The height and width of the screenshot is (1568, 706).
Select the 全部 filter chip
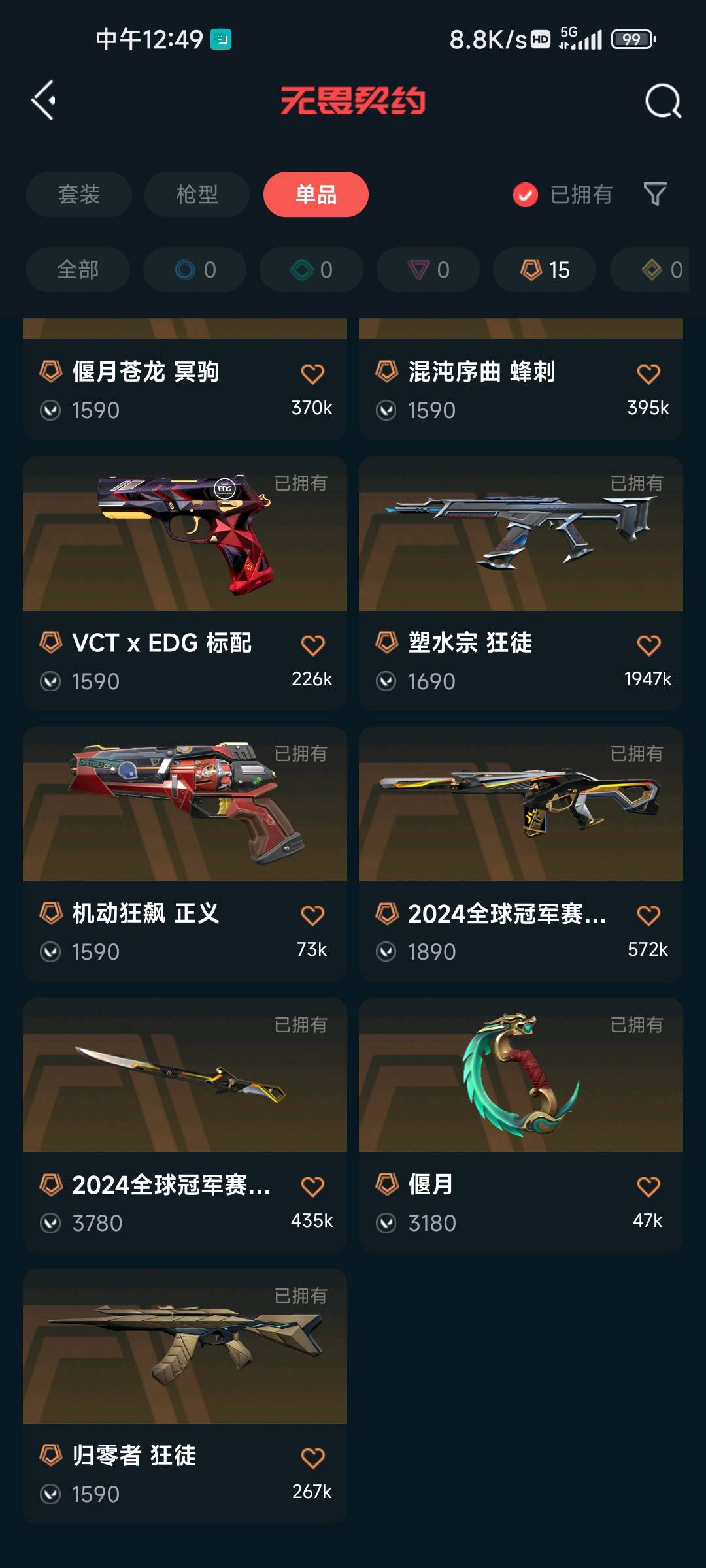click(78, 270)
